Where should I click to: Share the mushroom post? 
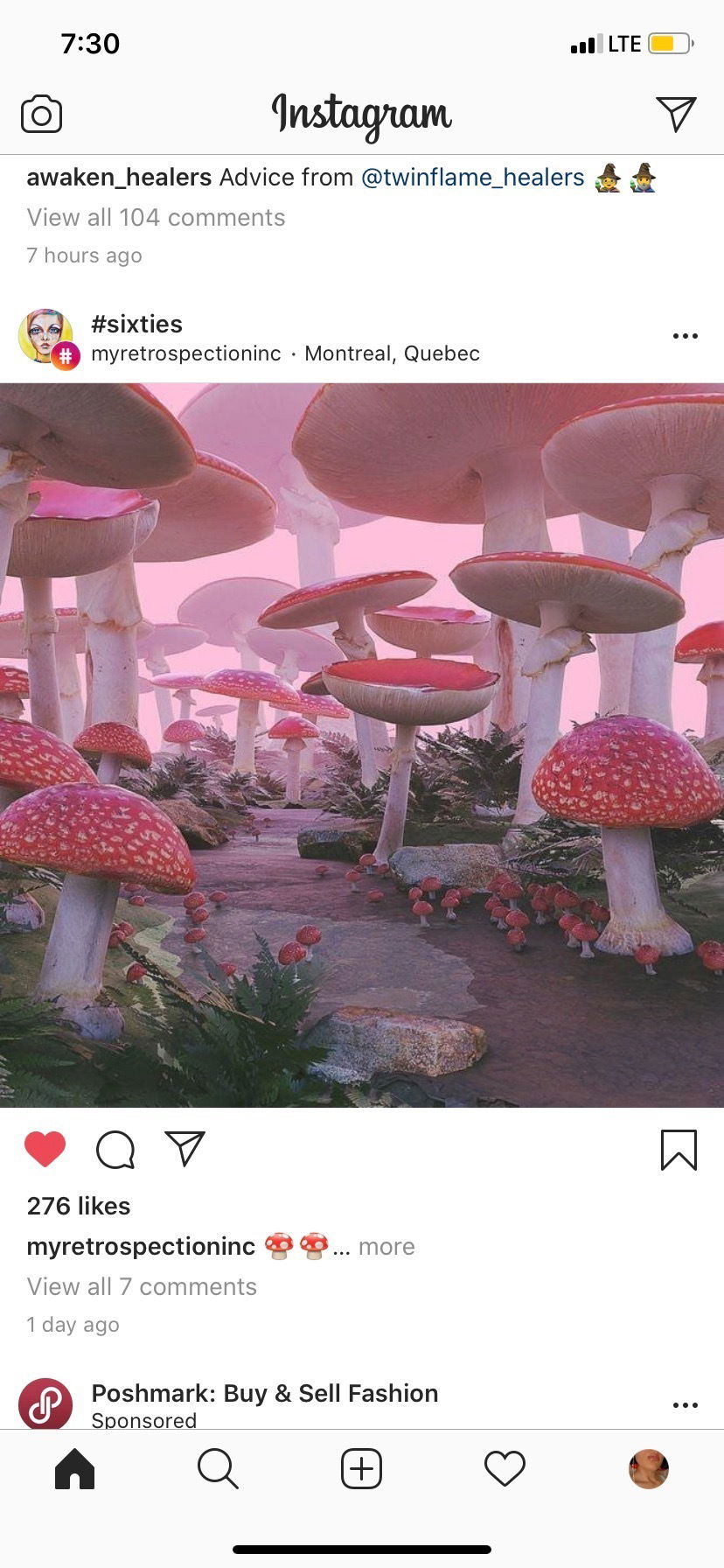(x=184, y=1149)
